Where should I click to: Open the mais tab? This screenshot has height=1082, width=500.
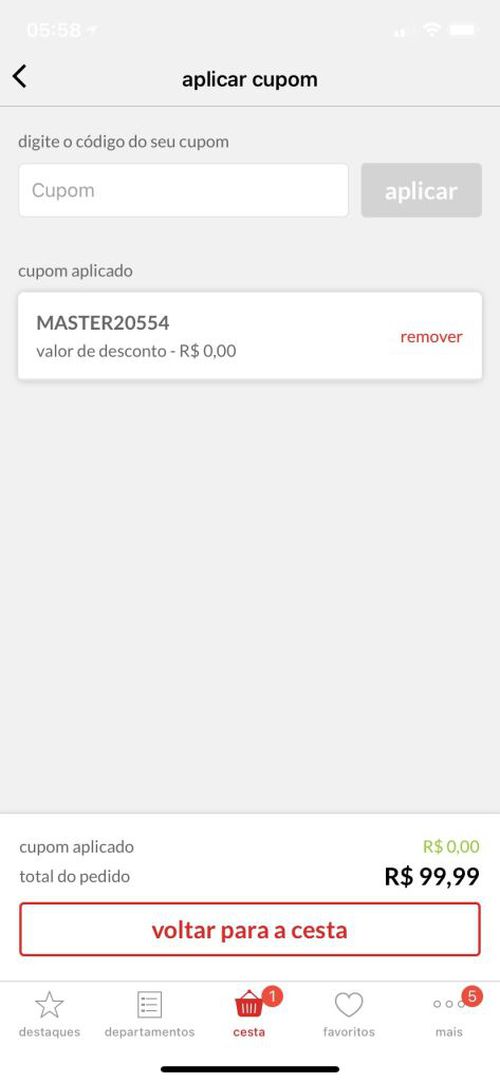[x=450, y=1014]
